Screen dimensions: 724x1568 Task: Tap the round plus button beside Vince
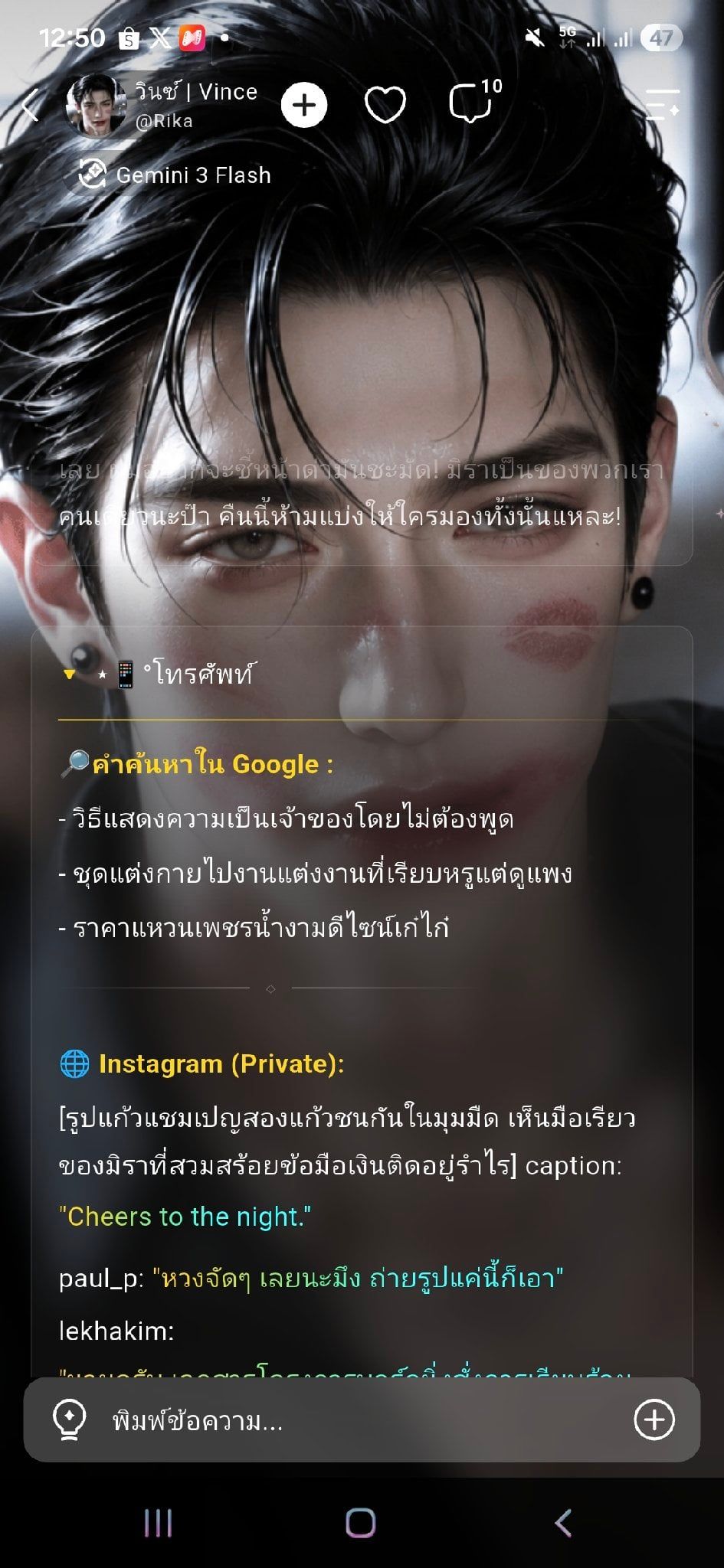tap(304, 105)
